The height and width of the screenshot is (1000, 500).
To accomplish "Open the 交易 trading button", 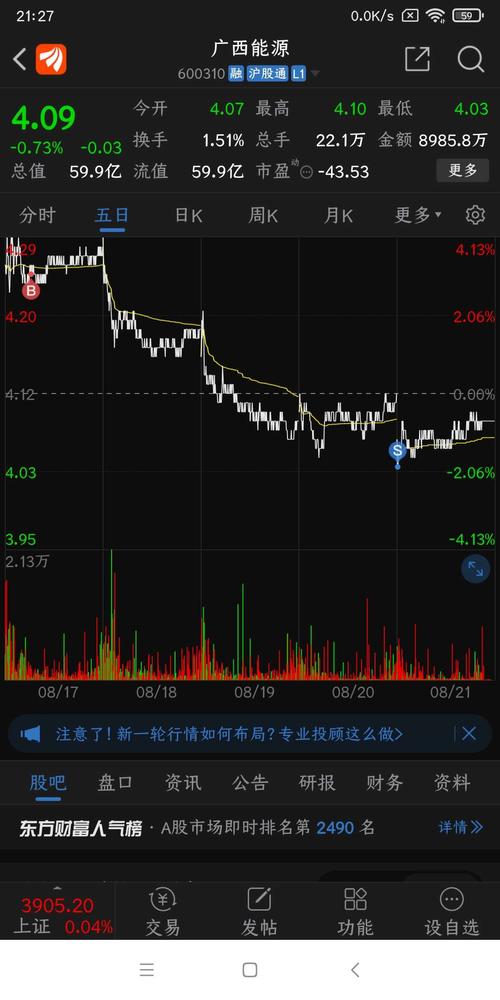I will pos(163,912).
